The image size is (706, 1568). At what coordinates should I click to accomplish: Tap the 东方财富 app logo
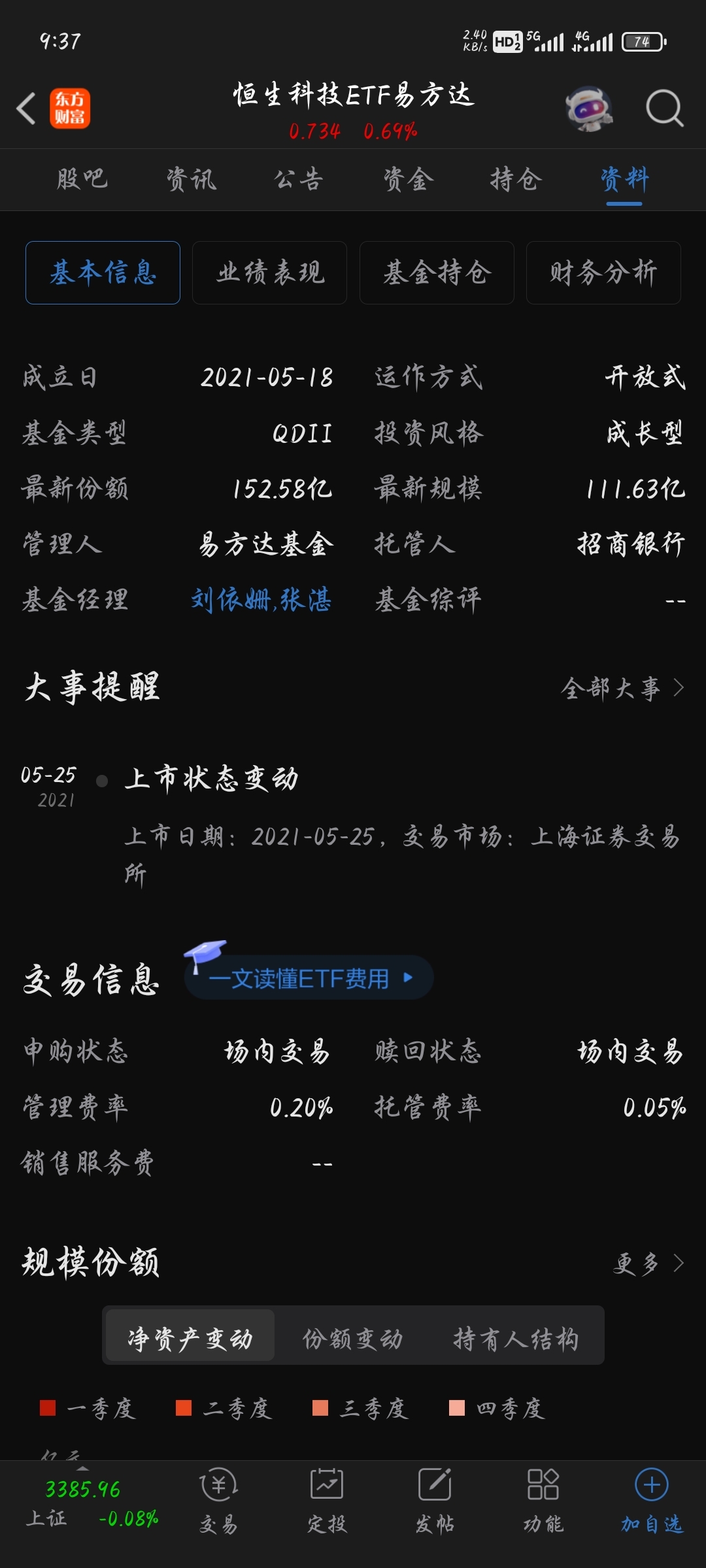coord(71,106)
